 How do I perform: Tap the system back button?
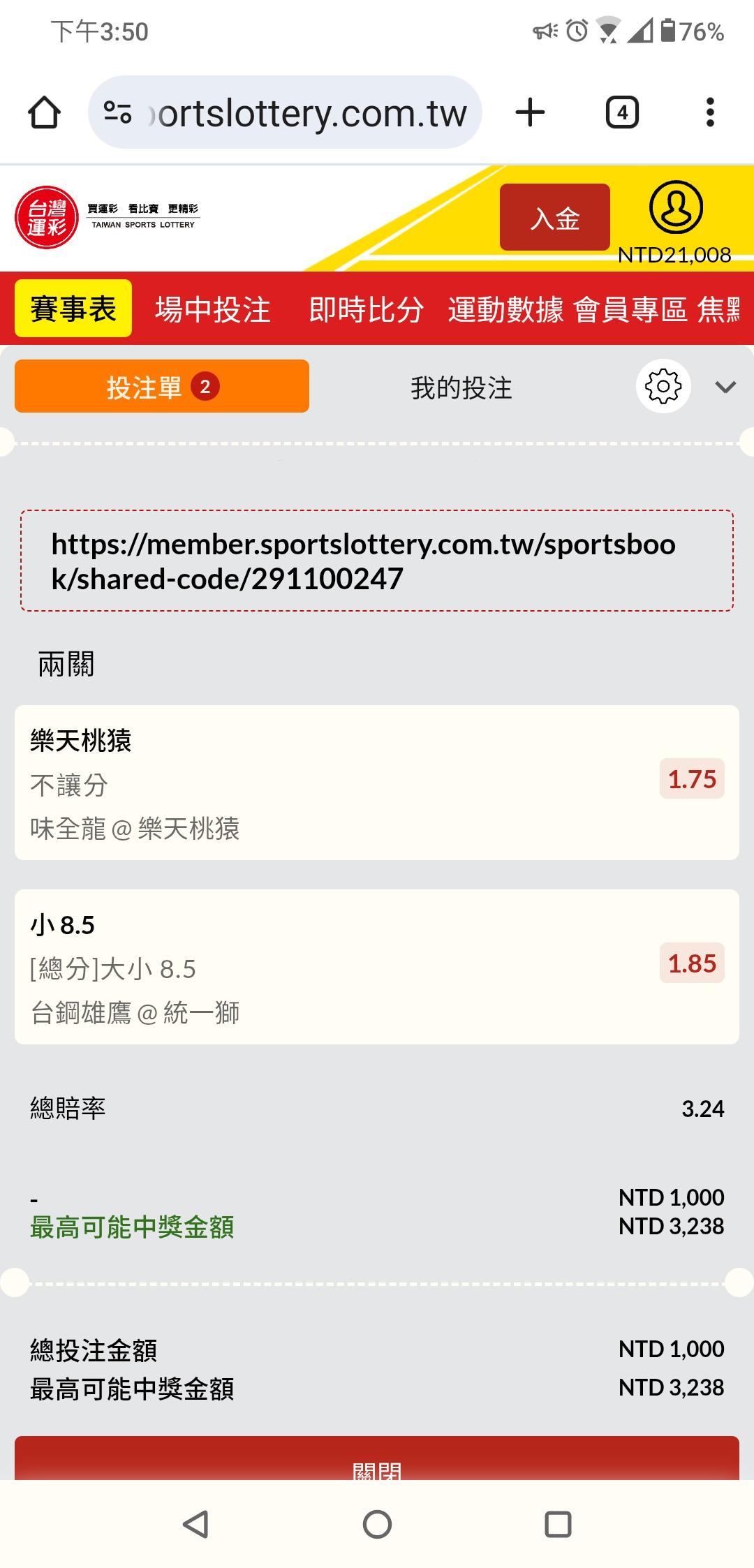(x=195, y=1524)
